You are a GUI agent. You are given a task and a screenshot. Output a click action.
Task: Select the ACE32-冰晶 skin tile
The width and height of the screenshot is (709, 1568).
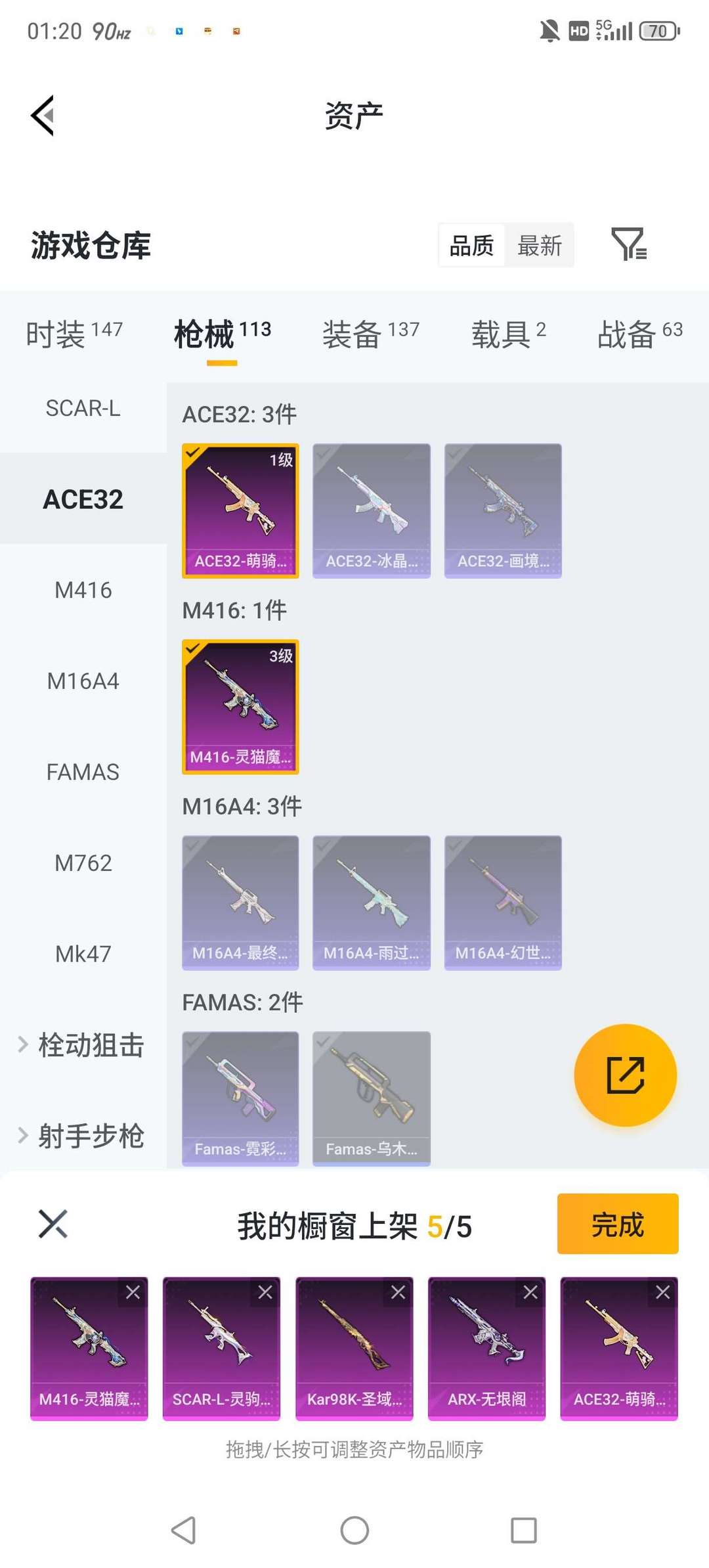(x=372, y=510)
